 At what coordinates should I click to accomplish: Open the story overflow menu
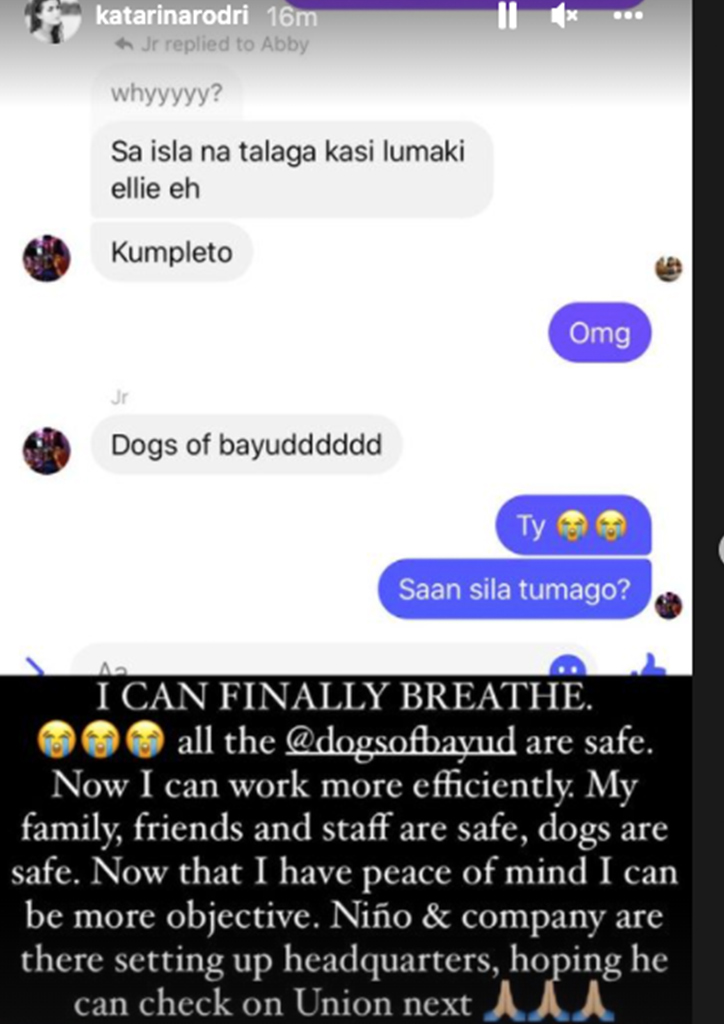tap(628, 16)
